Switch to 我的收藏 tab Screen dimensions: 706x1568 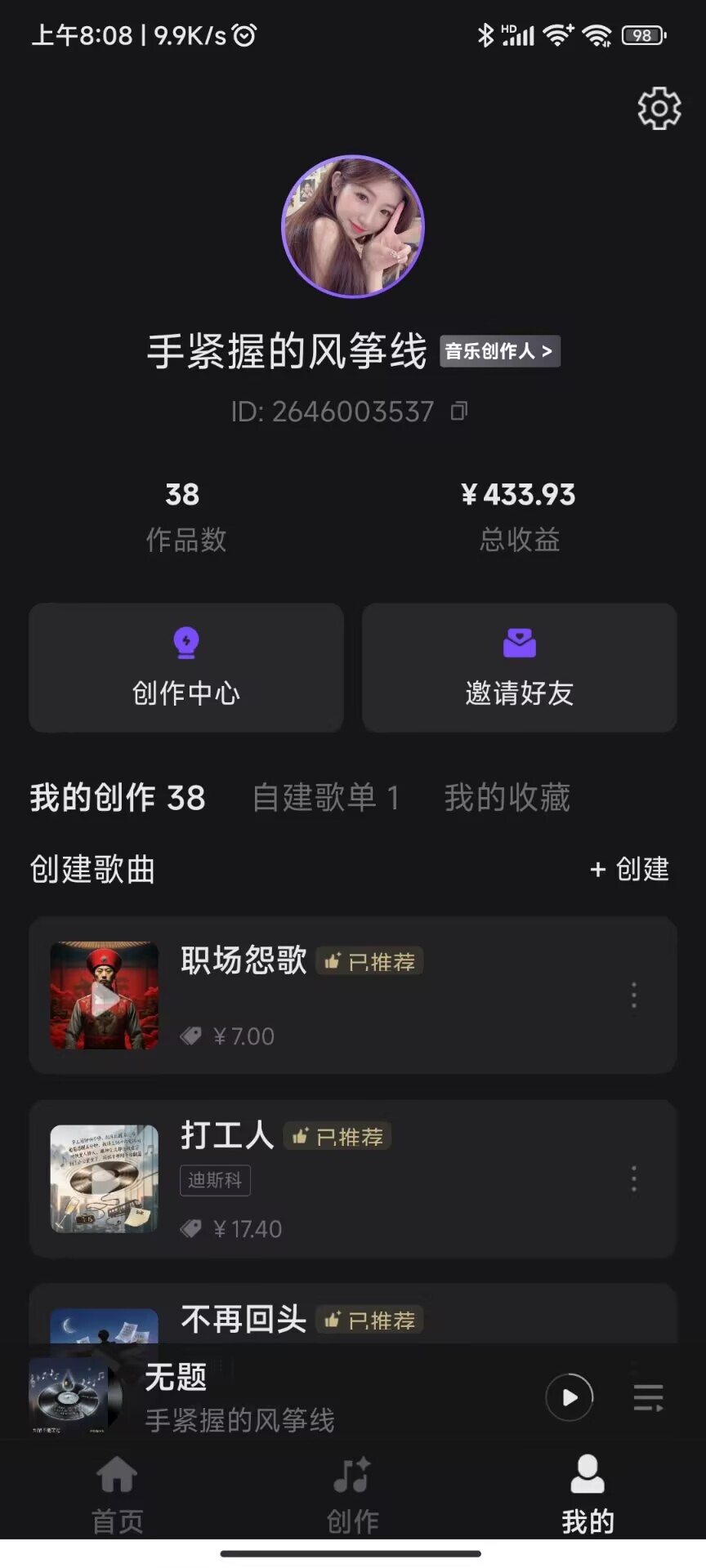click(507, 797)
